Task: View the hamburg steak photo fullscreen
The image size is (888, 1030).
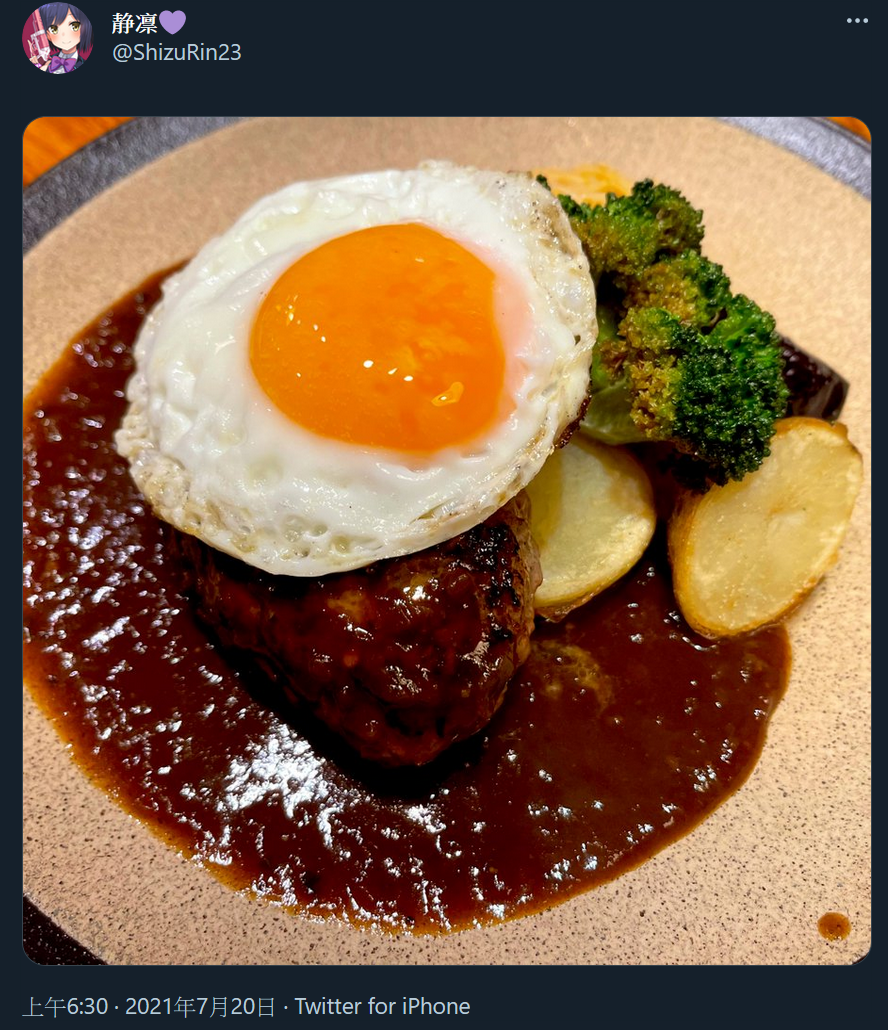Action: [x=446, y=540]
